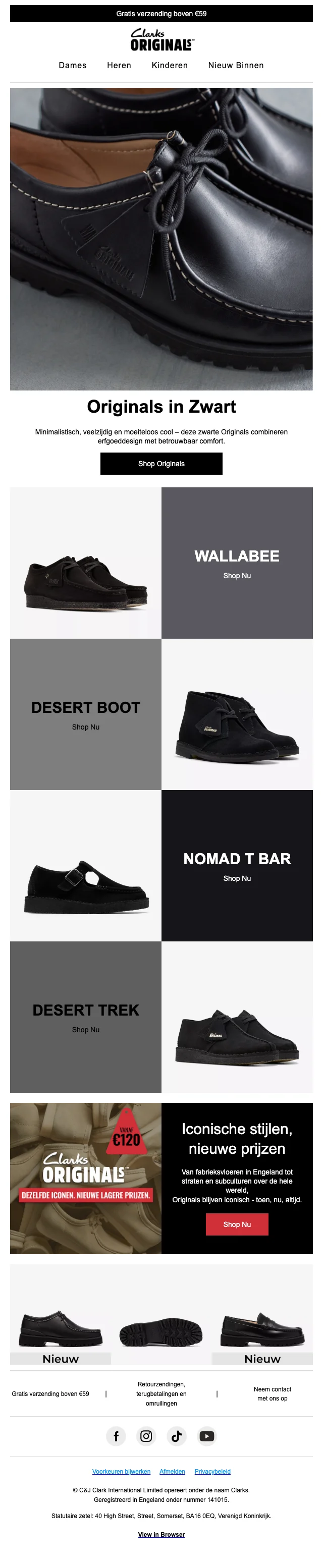Shop the Desert Boot via Shop Nu

85,727
